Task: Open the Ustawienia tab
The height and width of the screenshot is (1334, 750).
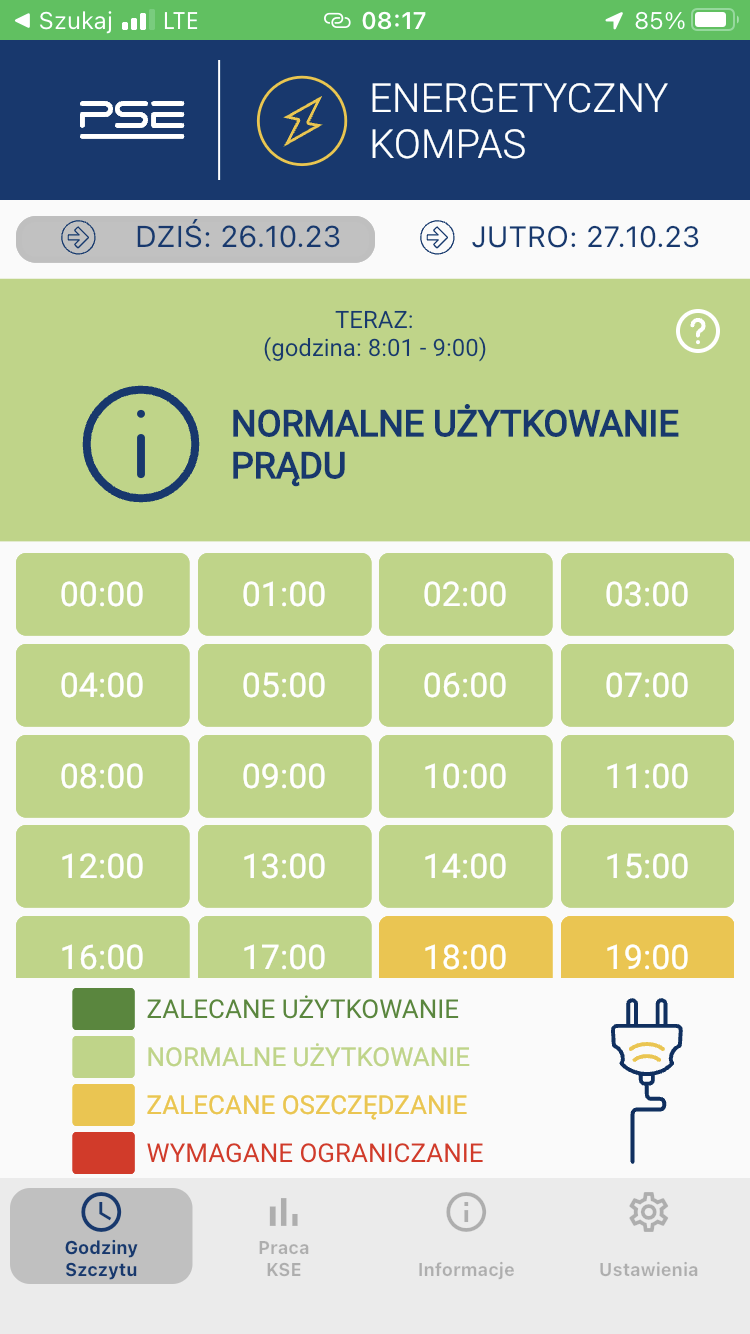Action: pos(648,1236)
